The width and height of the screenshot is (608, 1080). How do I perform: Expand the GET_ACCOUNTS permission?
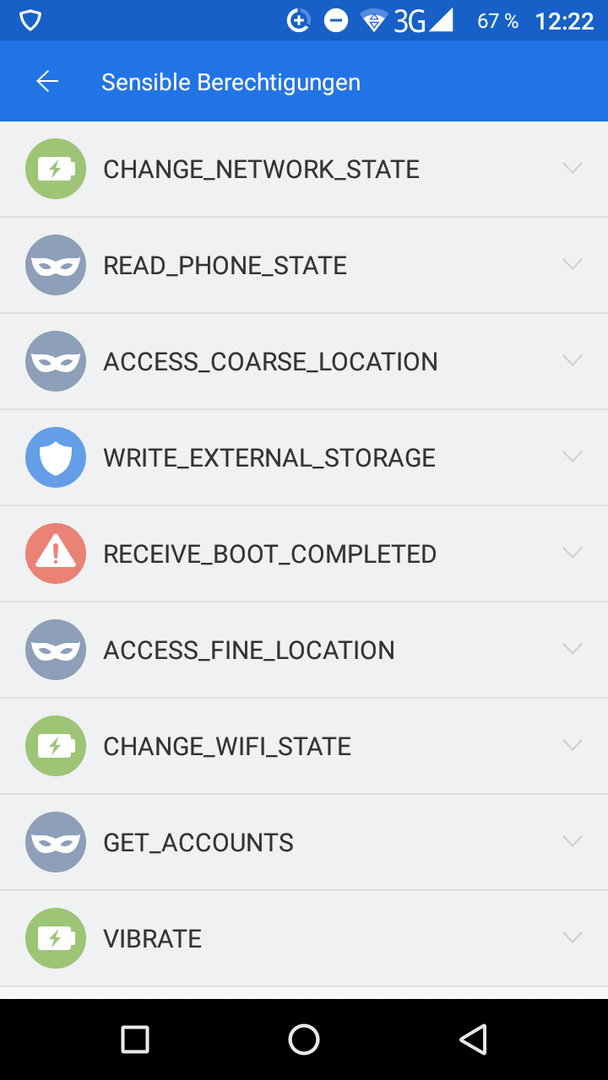coord(304,842)
